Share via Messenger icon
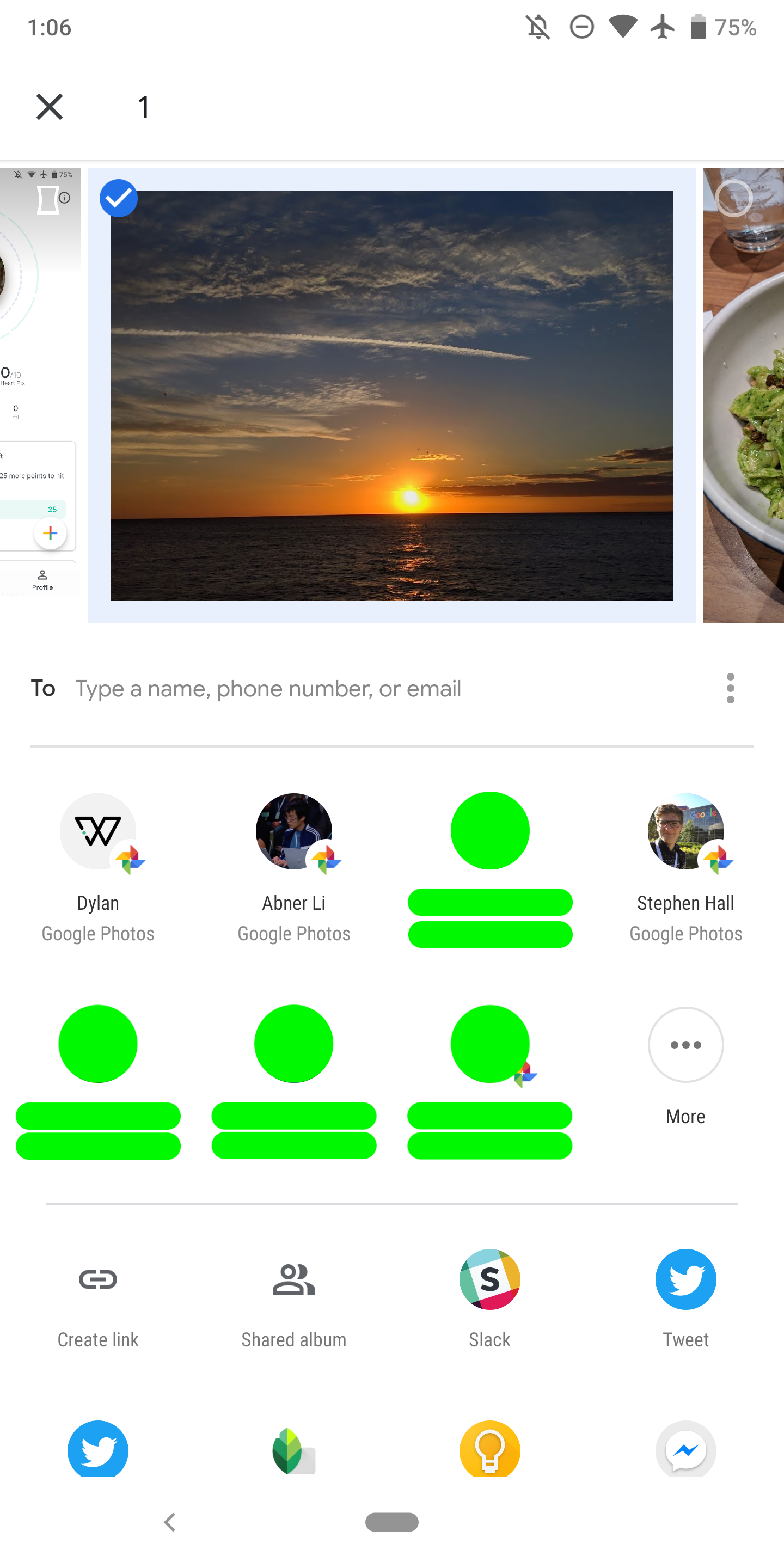The width and height of the screenshot is (784, 1568). tap(686, 1449)
